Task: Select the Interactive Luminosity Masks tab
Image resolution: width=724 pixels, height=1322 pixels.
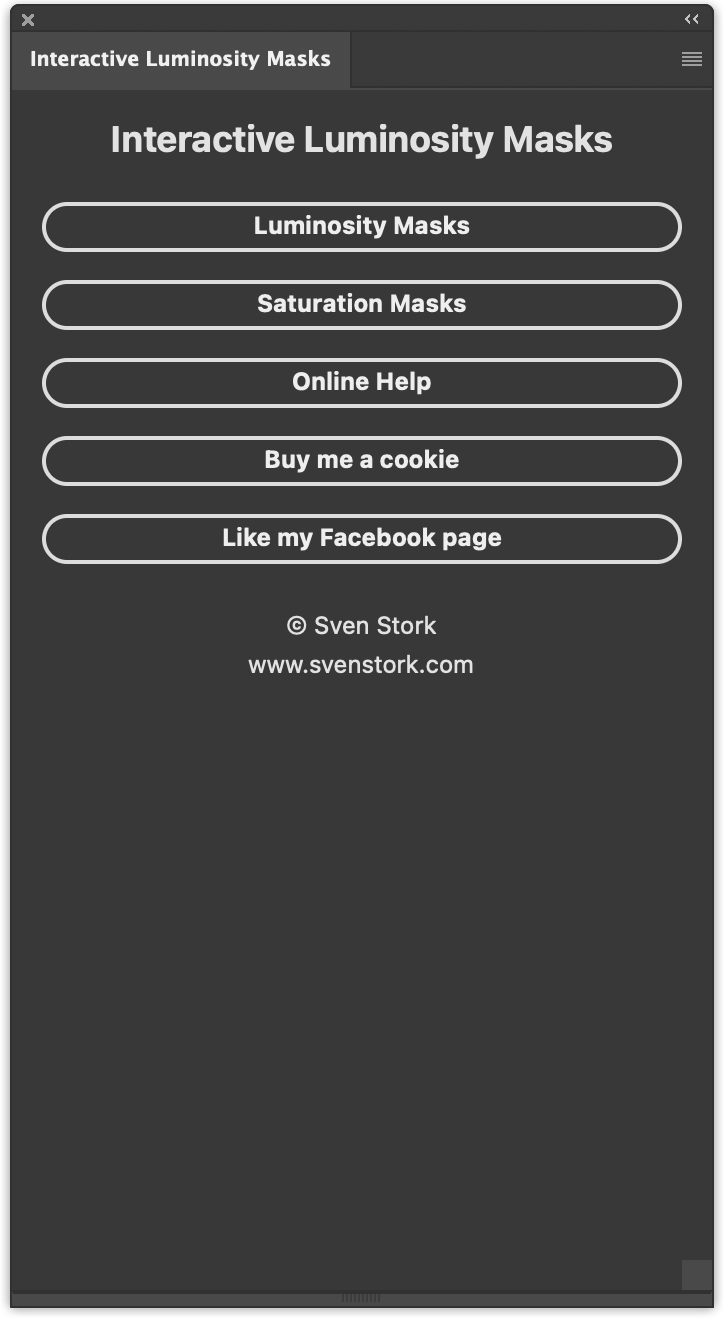Action: pyautogui.click(x=180, y=59)
